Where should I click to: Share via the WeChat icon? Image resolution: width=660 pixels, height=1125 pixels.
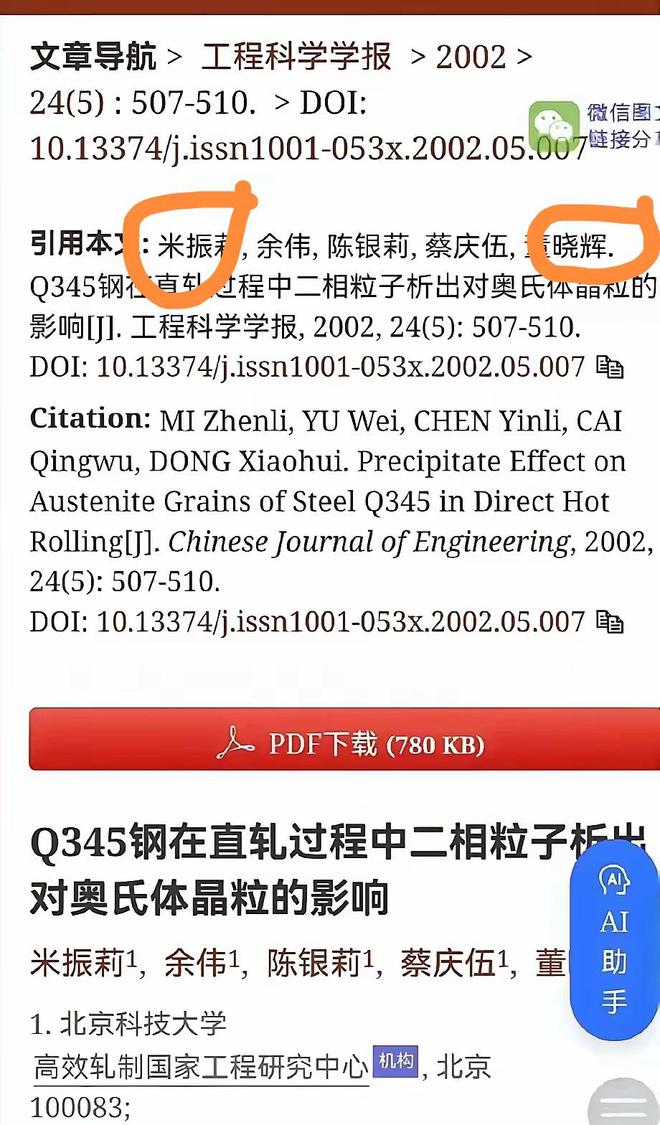554,126
